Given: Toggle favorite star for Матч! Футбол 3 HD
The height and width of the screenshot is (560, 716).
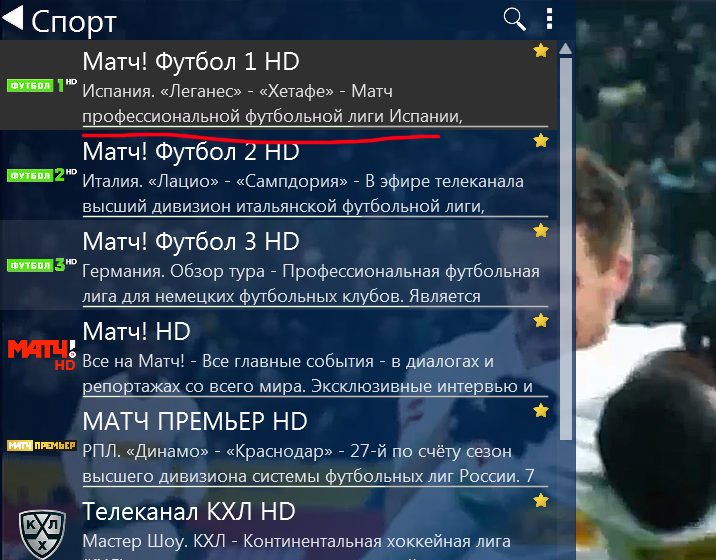Looking at the screenshot, I should (x=541, y=231).
